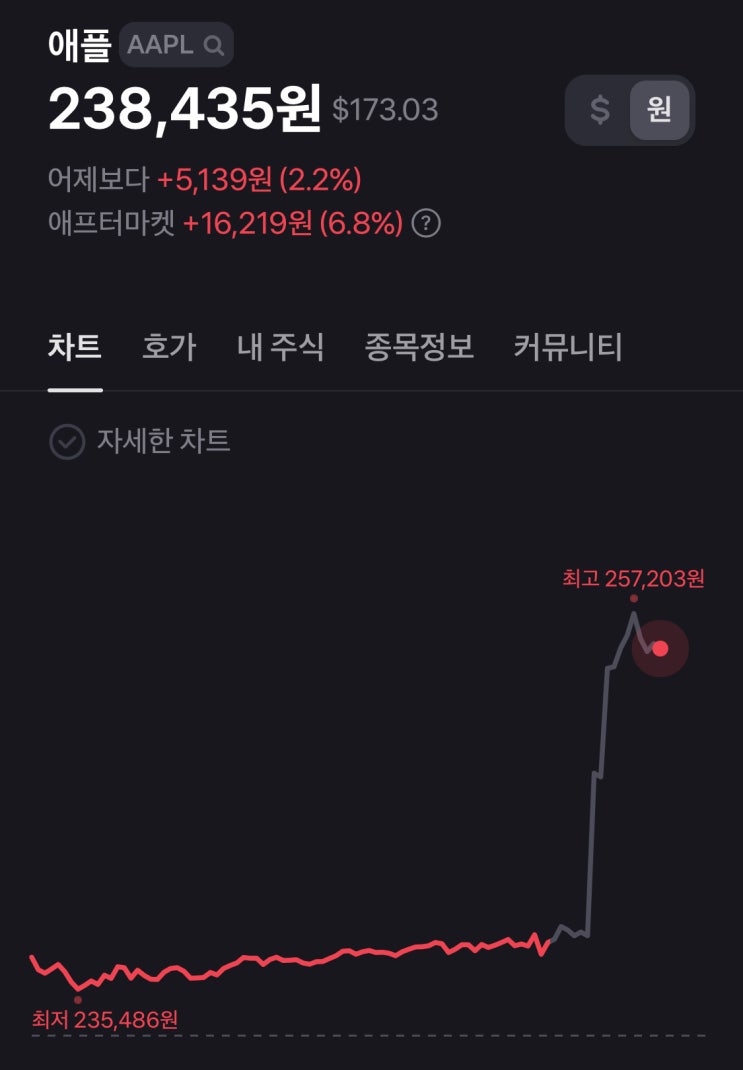Go to the 종목정보 tab

[x=419, y=347]
